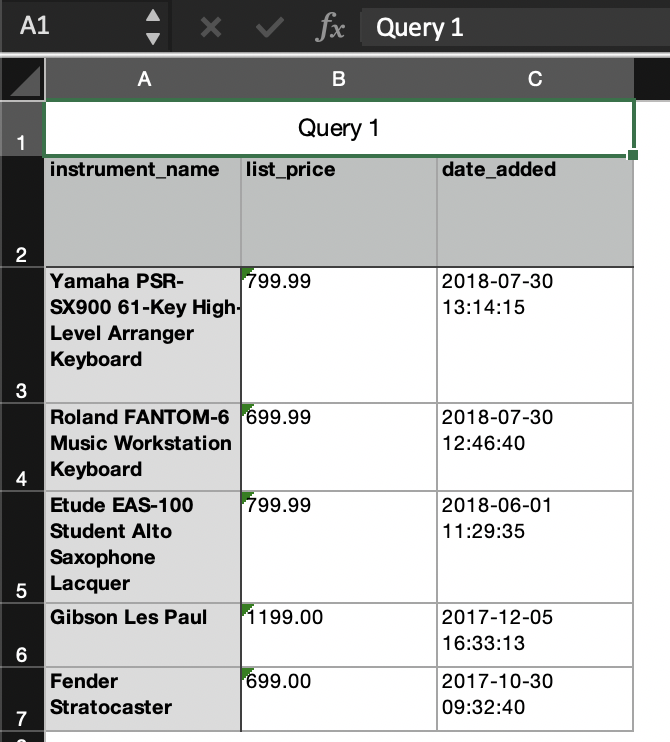Viewport: 670px width, 742px height.
Task: Select row 5 header
Action: (x=22, y=547)
